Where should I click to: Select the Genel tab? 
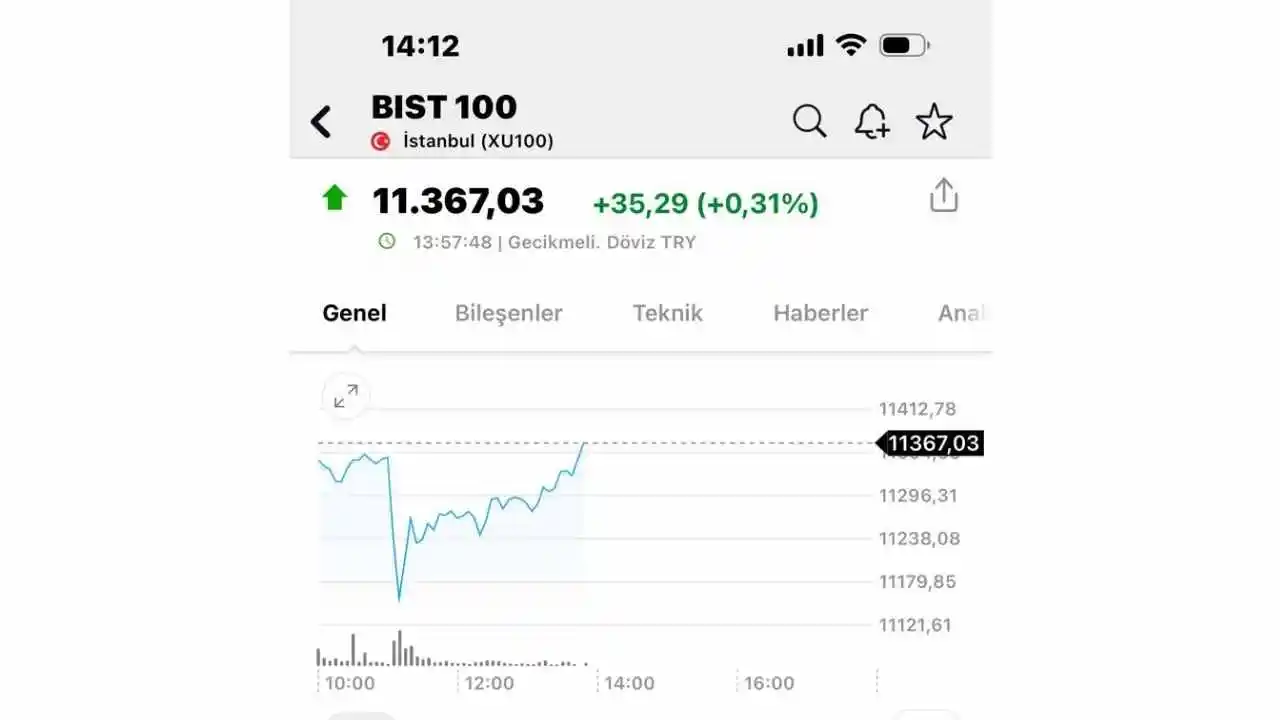(354, 313)
